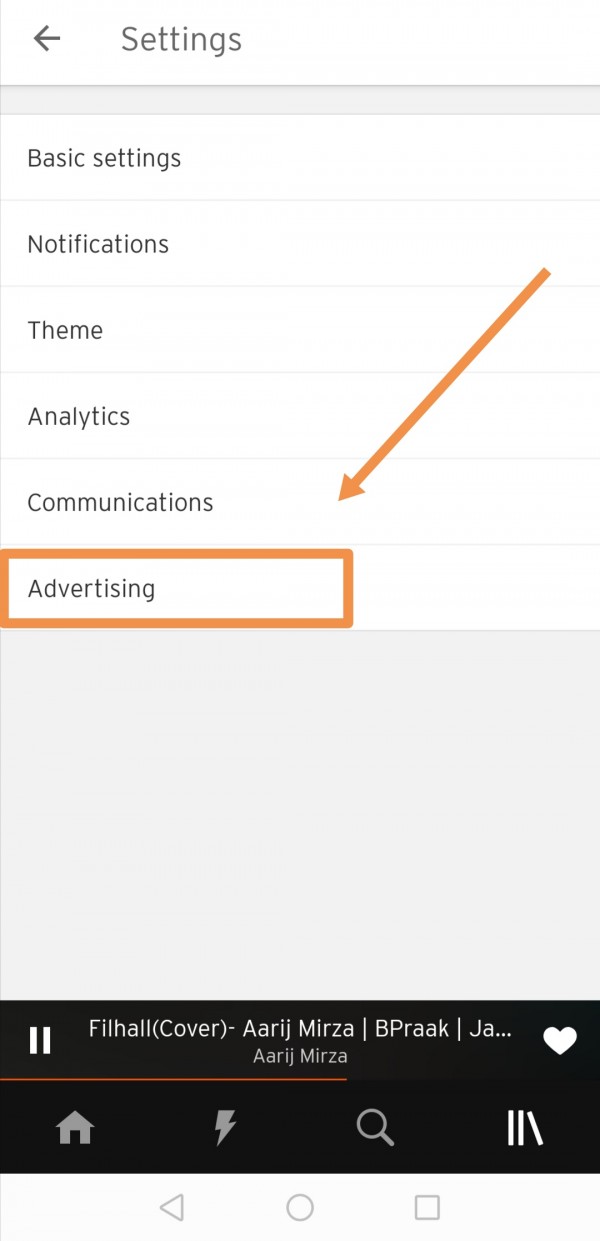
Task: Switch to the Search tab
Action: 375,1128
